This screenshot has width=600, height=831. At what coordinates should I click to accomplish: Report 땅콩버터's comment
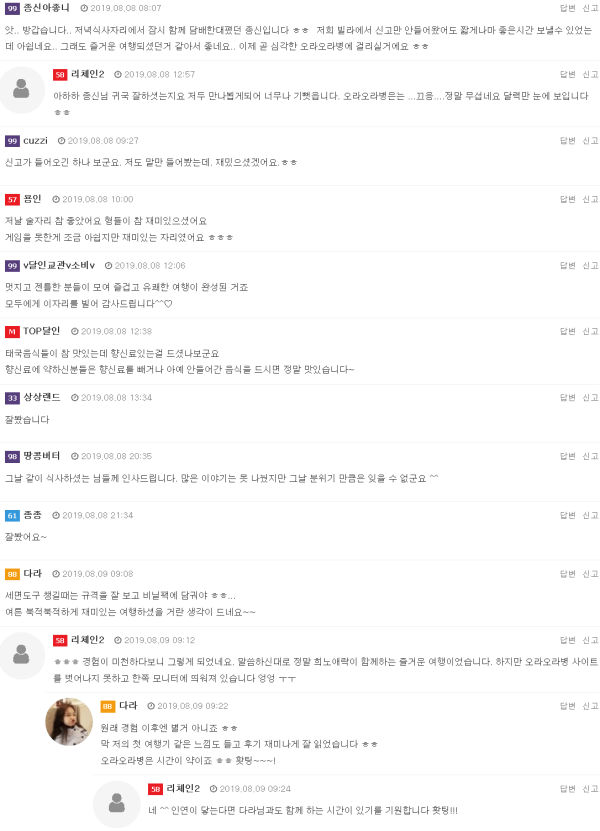pyautogui.click(x=590, y=456)
